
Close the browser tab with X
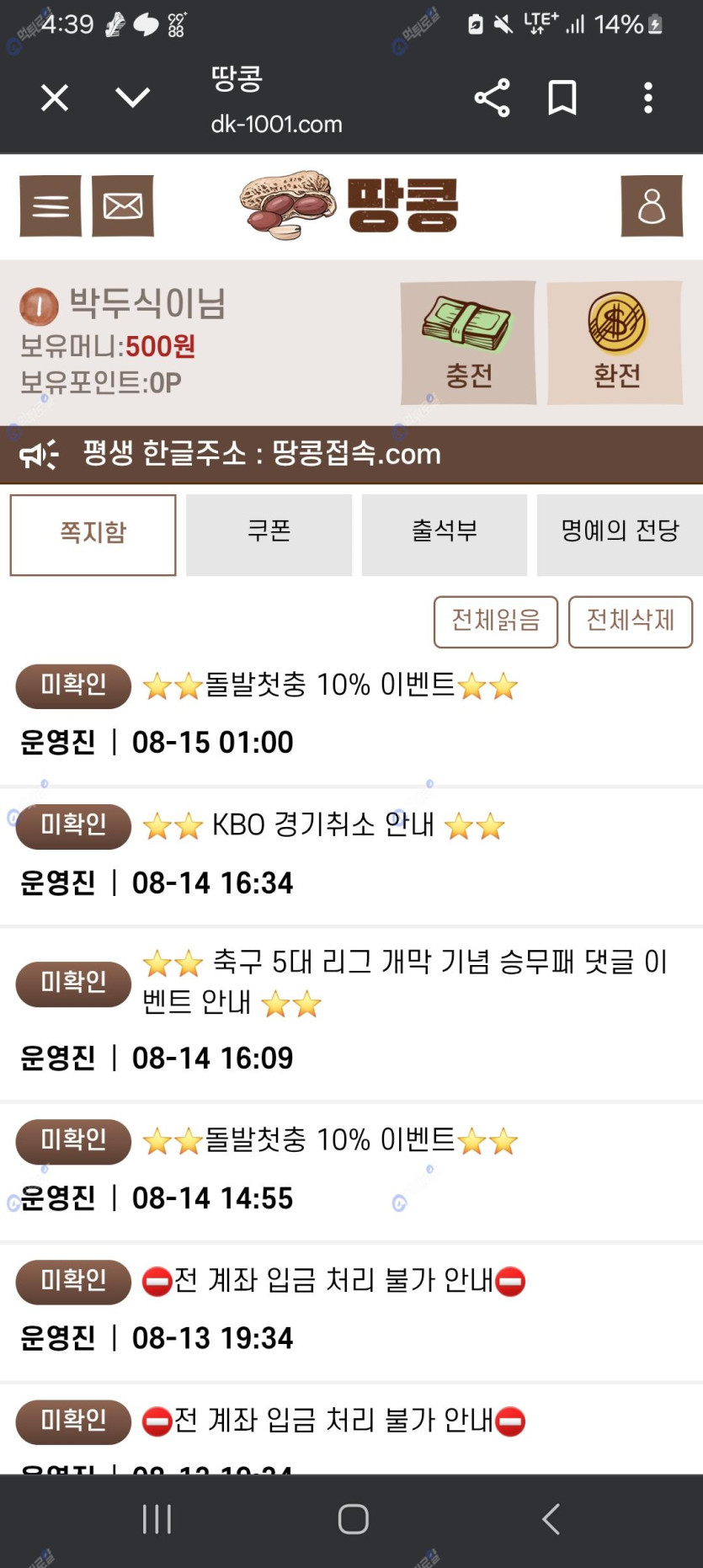point(55,99)
